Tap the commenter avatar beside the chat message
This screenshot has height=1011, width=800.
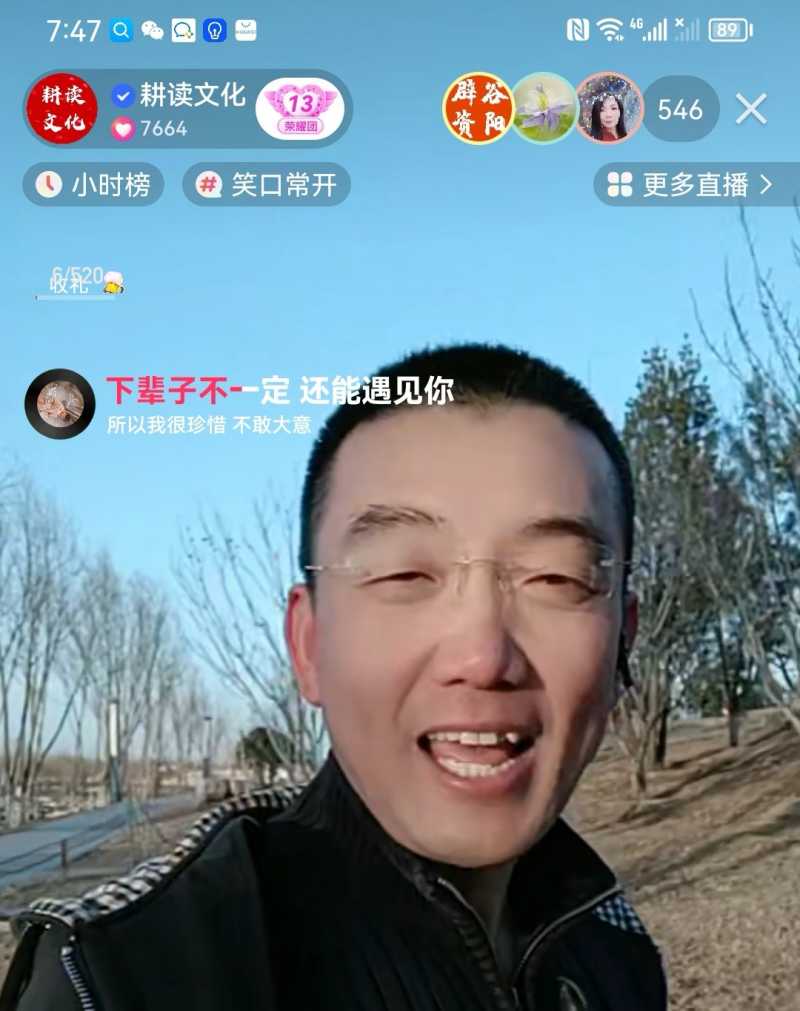pyautogui.click(x=61, y=404)
